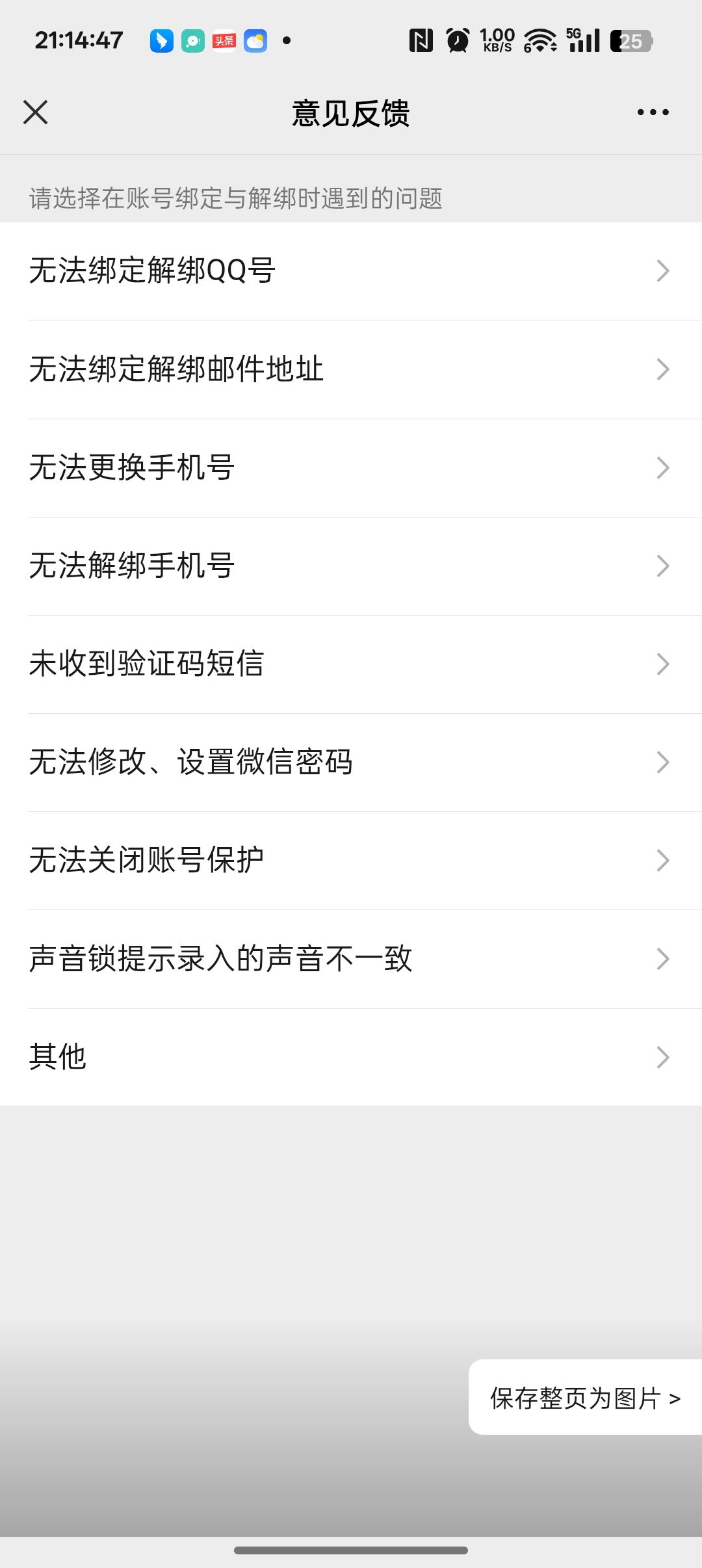The height and width of the screenshot is (1568, 702).
Task: Open 无法修改、设置微信密码
Action: tap(351, 762)
